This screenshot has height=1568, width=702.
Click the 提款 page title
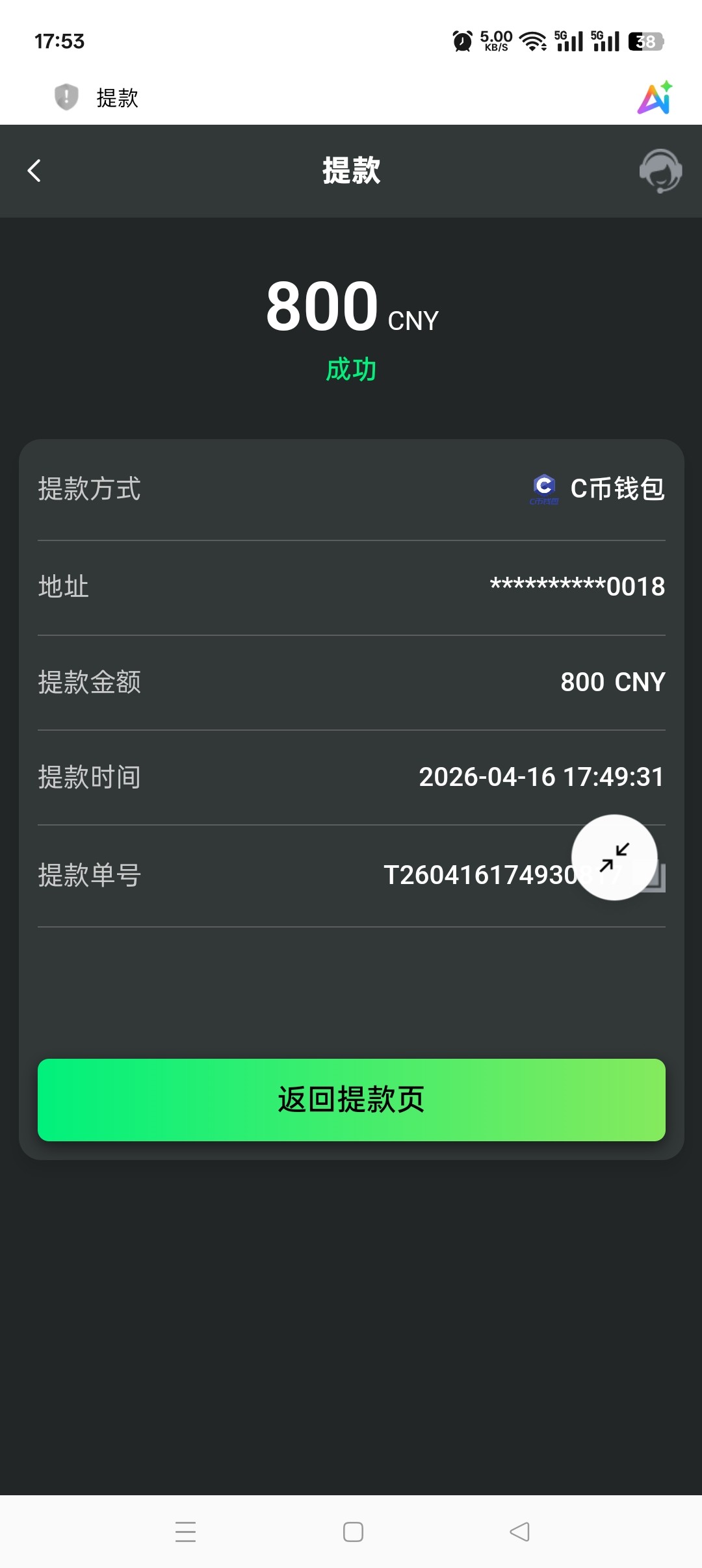click(351, 170)
